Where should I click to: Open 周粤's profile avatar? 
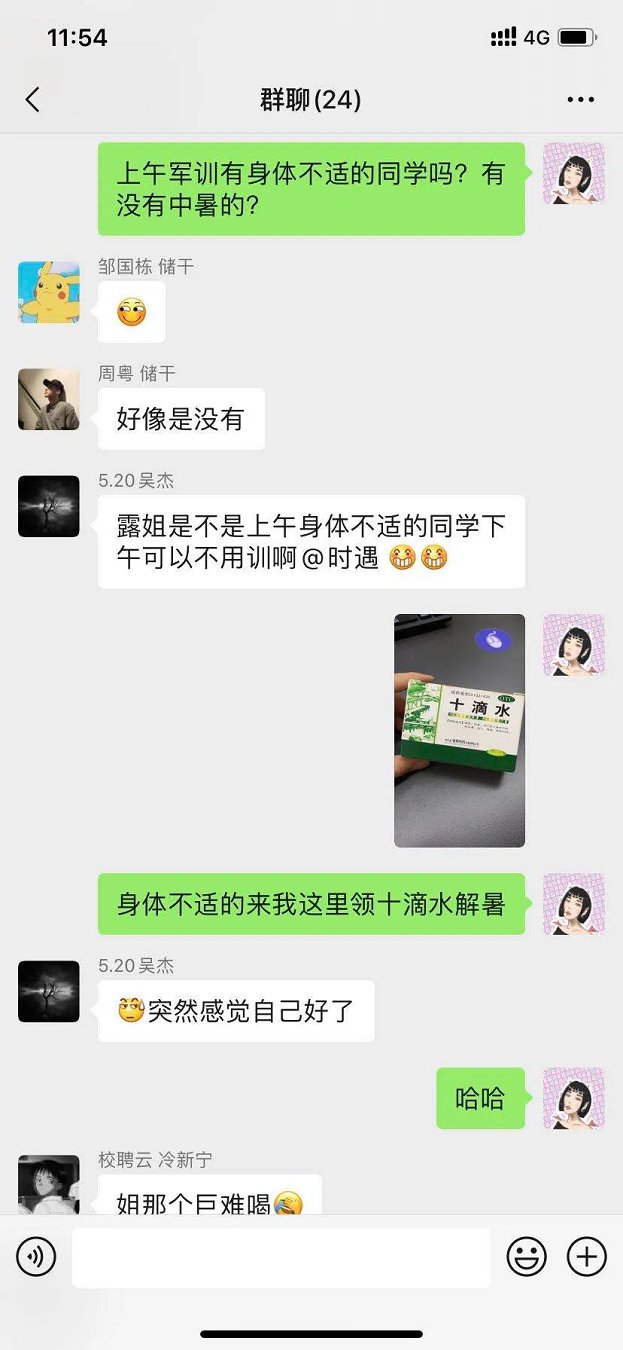(49, 399)
